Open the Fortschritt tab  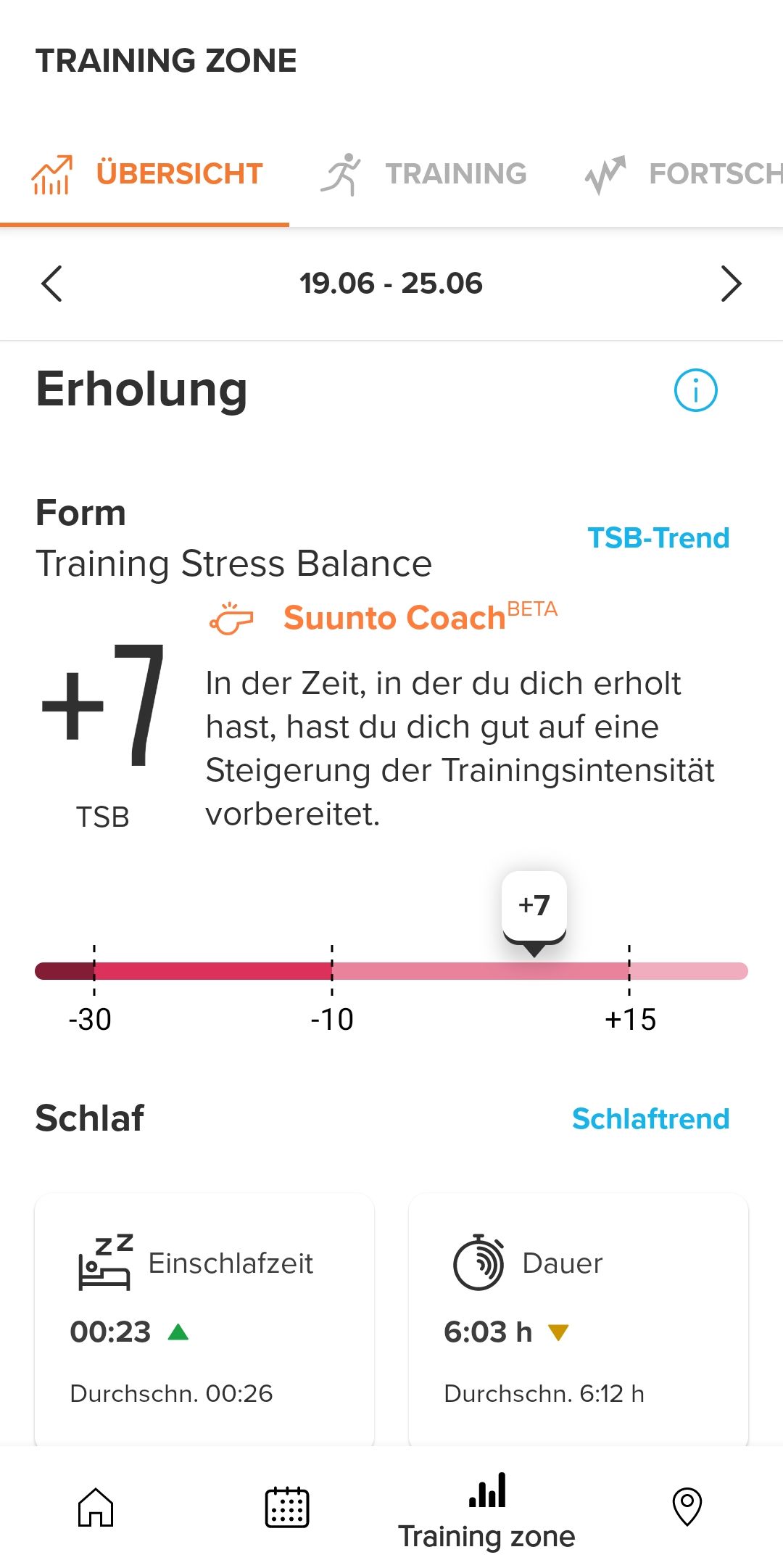(683, 174)
